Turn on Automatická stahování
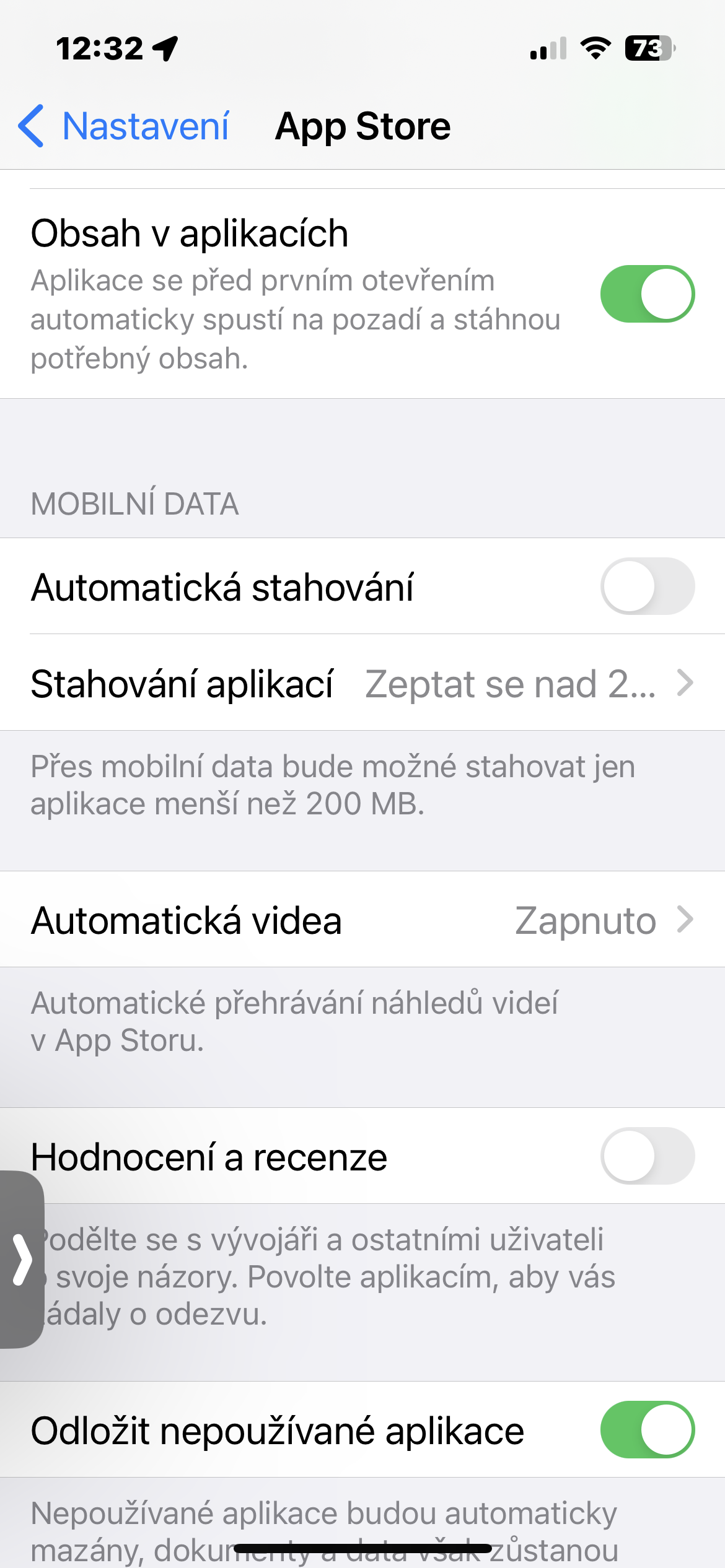The height and width of the screenshot is (1568, 725). pyautogui.click(x=647, y=586)
